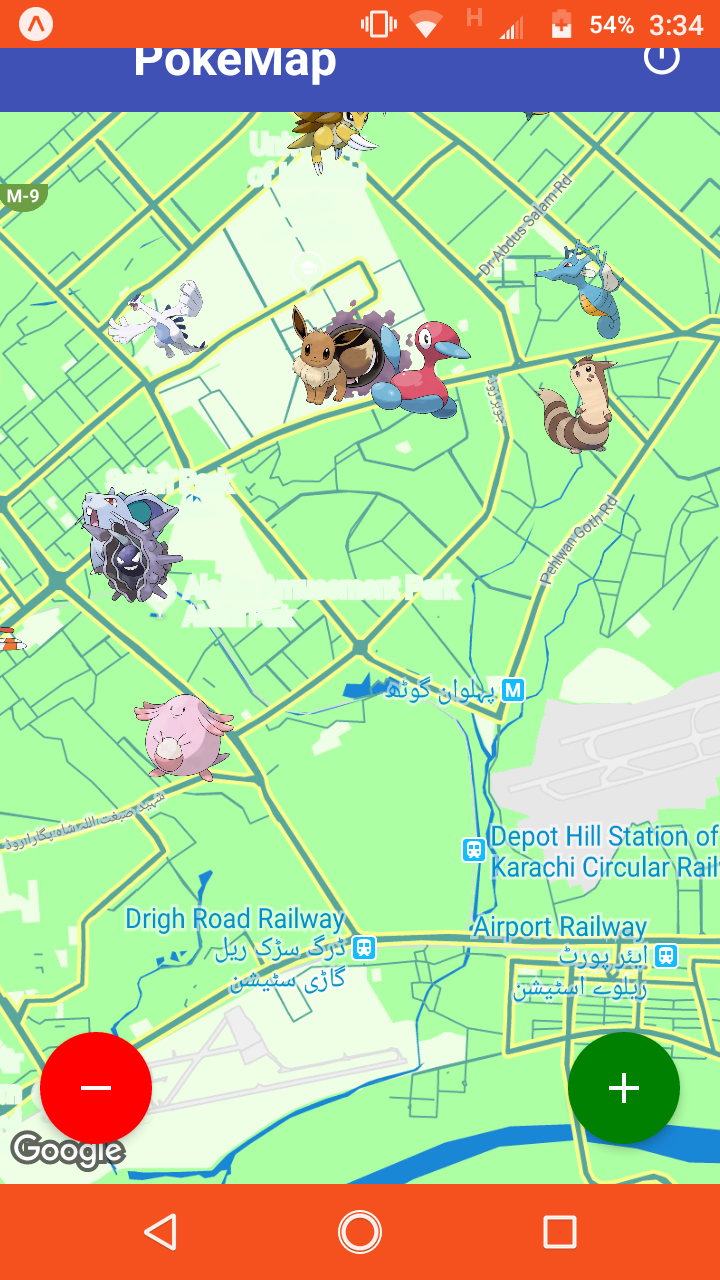Screen dimensions: 720x1280
Task: Open recent apps with the square navigation button
Action: [562, 1232]
